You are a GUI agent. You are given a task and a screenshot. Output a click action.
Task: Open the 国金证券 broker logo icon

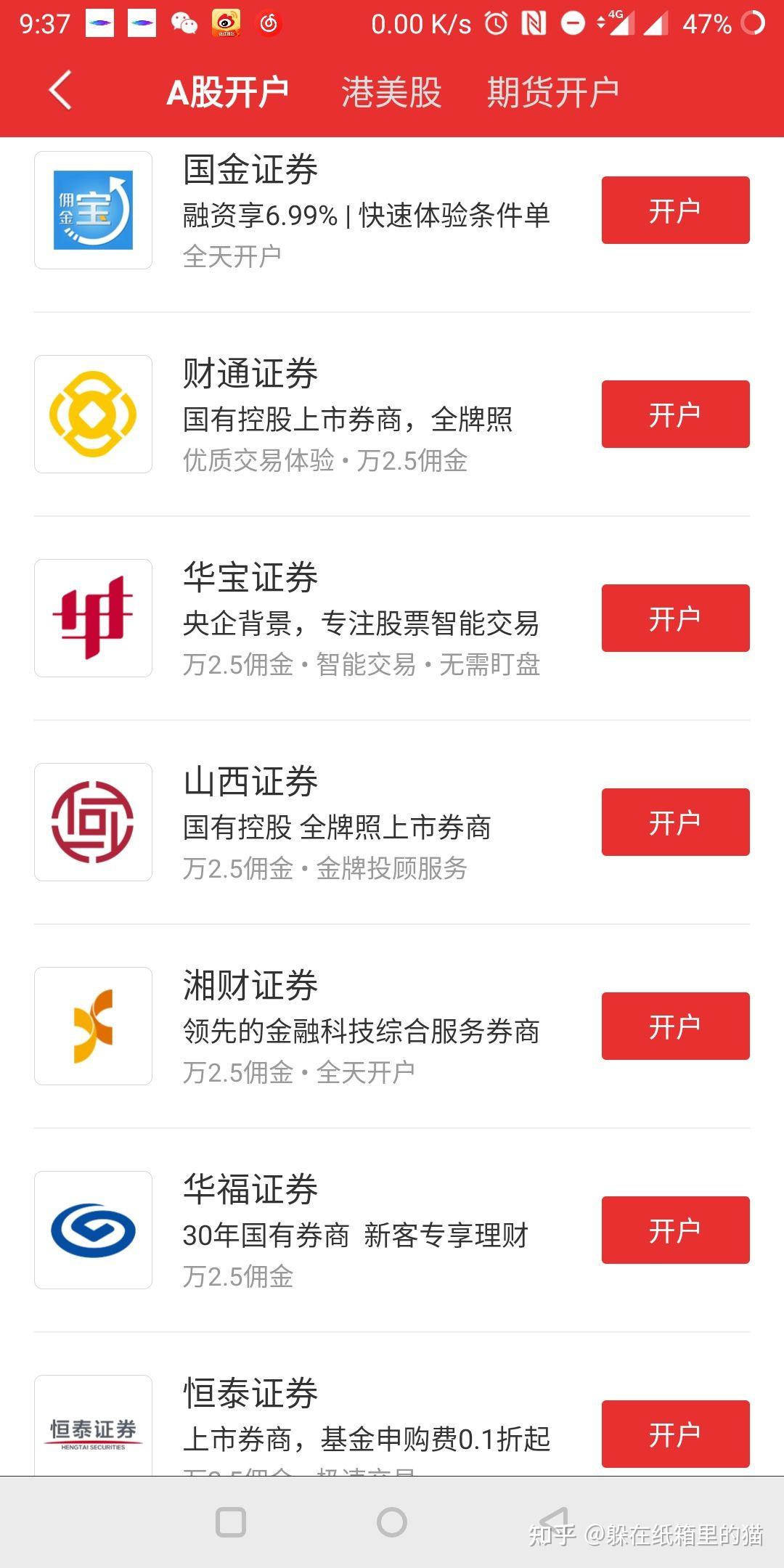(92, 211)
